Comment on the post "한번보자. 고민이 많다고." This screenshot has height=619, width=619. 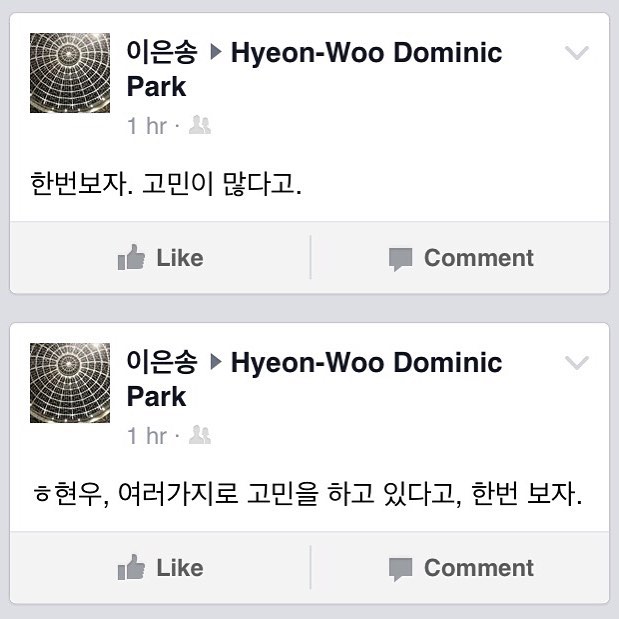point(460,258)
